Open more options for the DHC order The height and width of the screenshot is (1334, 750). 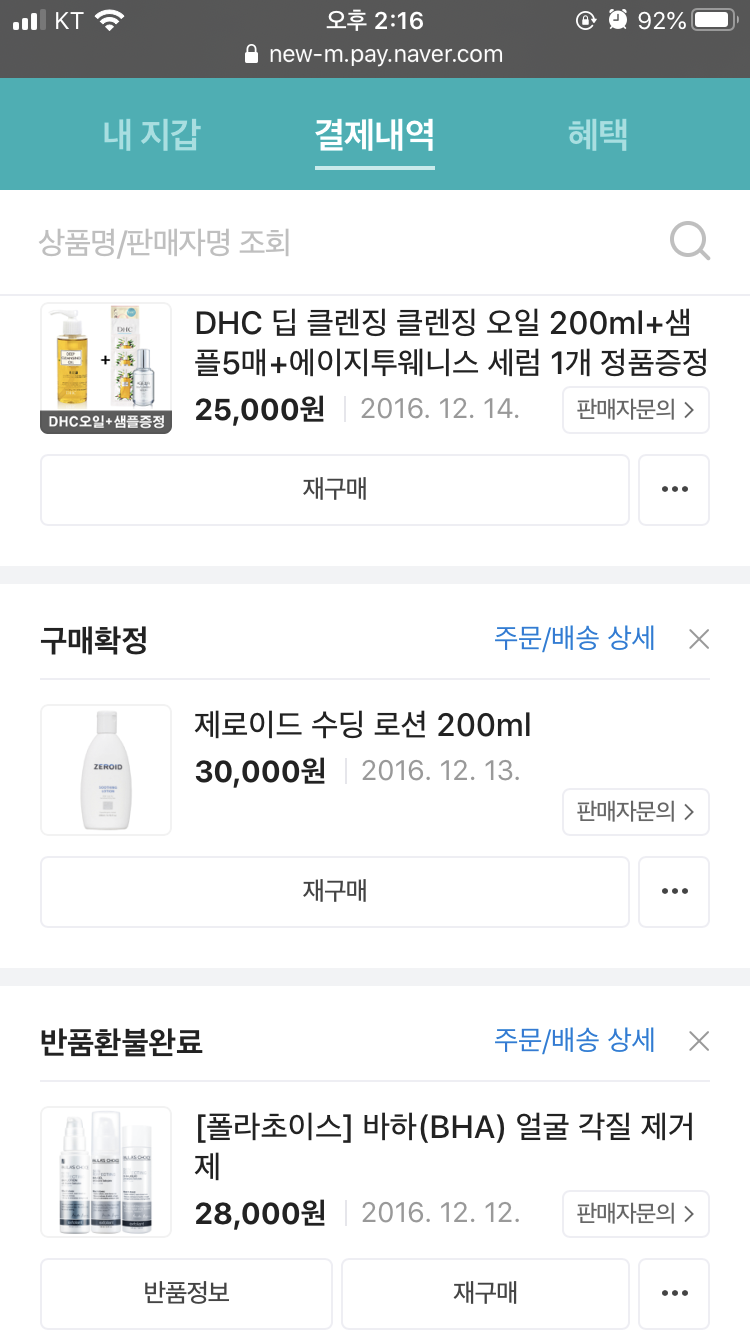tap(674, 490)
